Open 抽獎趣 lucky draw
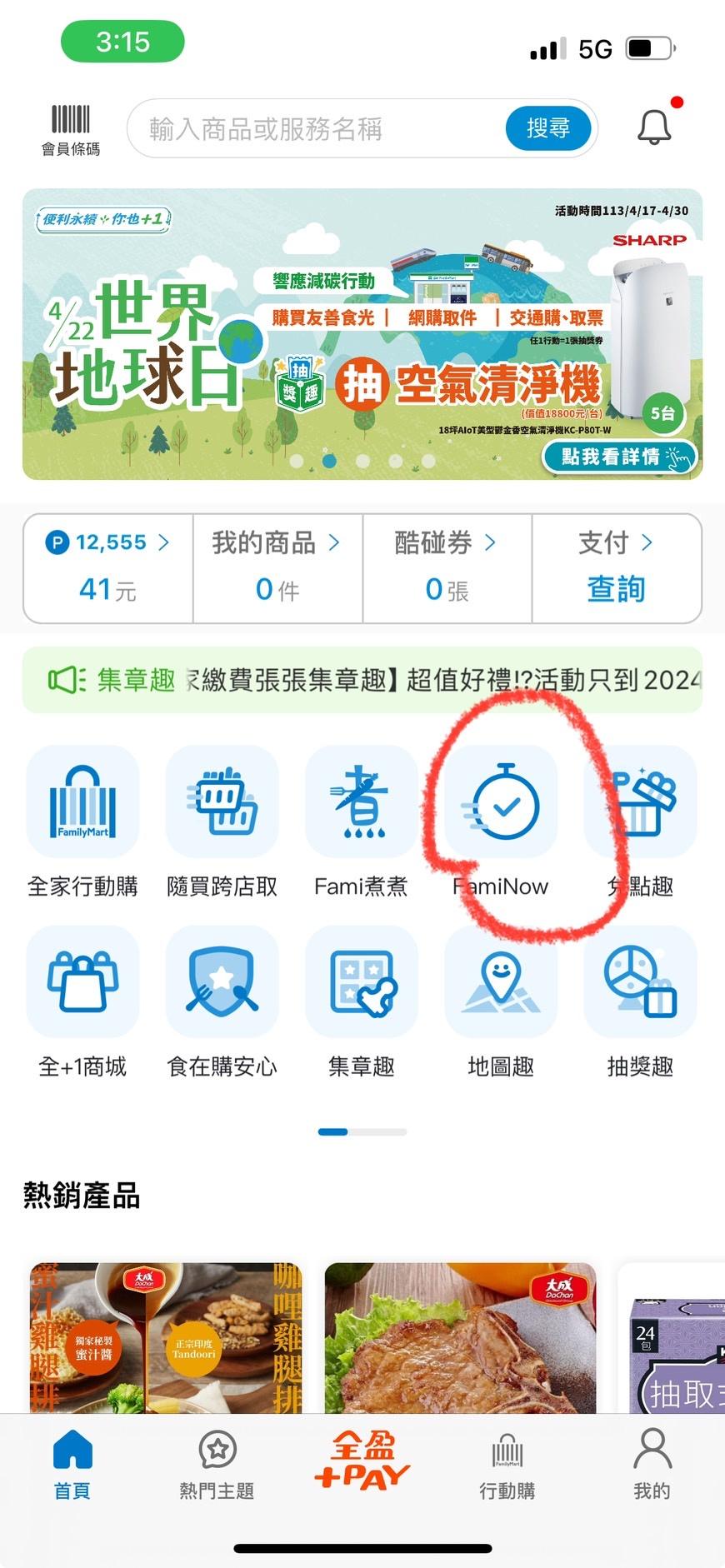 640,1000
